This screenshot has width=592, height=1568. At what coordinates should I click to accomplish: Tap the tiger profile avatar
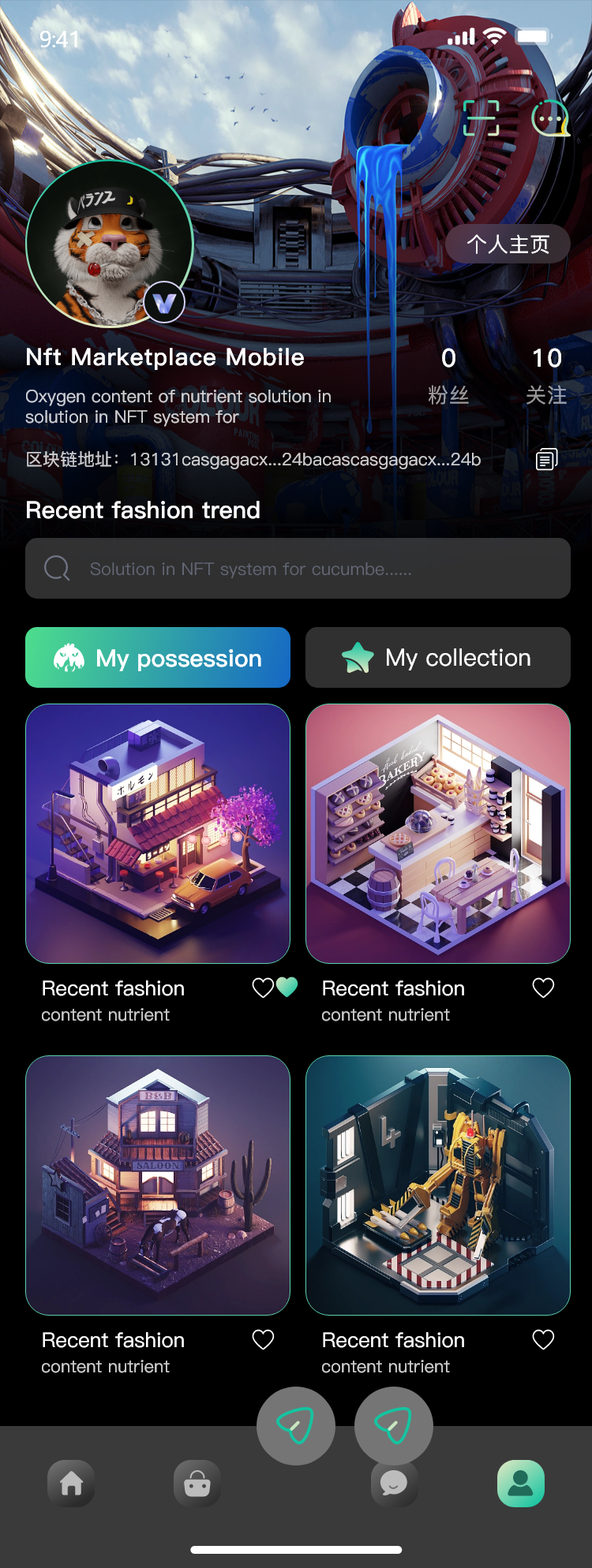click(x=109, y=244)
